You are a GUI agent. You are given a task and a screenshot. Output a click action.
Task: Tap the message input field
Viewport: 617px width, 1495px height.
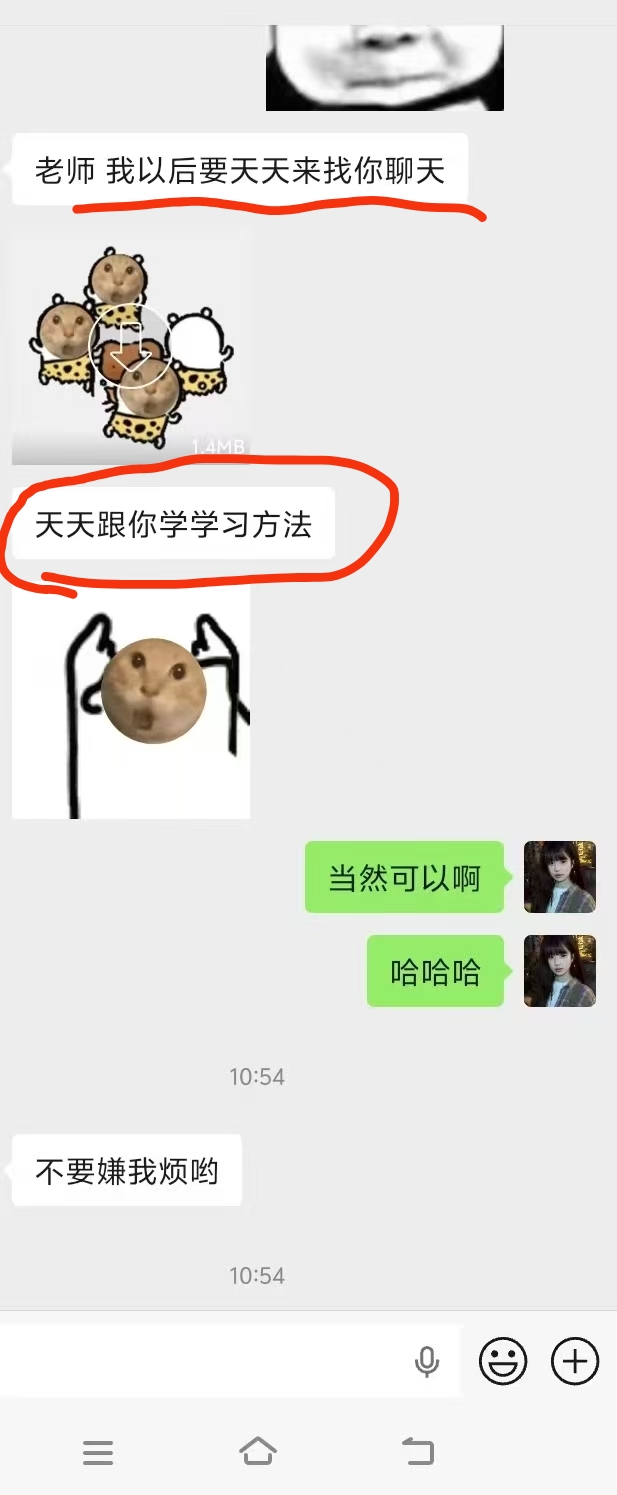[x=200, y=1361]
